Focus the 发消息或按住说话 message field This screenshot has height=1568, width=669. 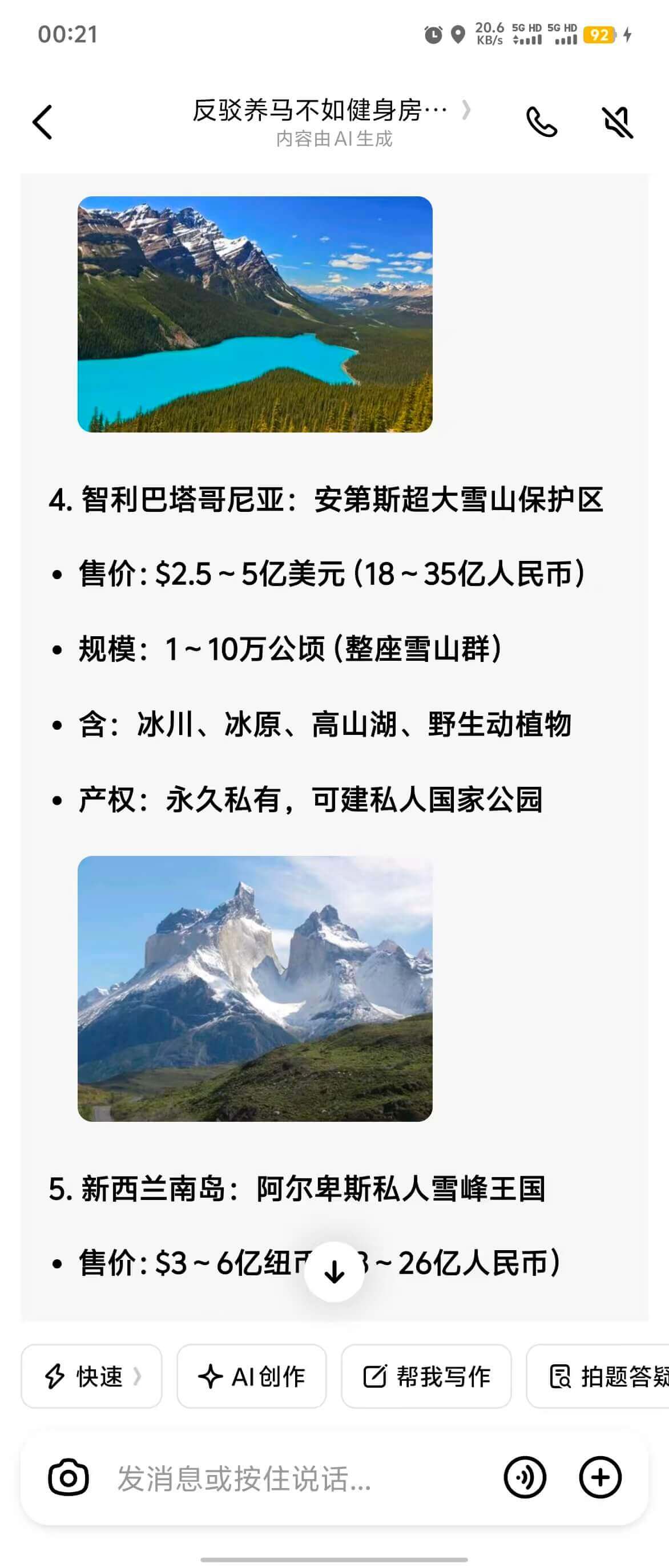(292, 1478)
